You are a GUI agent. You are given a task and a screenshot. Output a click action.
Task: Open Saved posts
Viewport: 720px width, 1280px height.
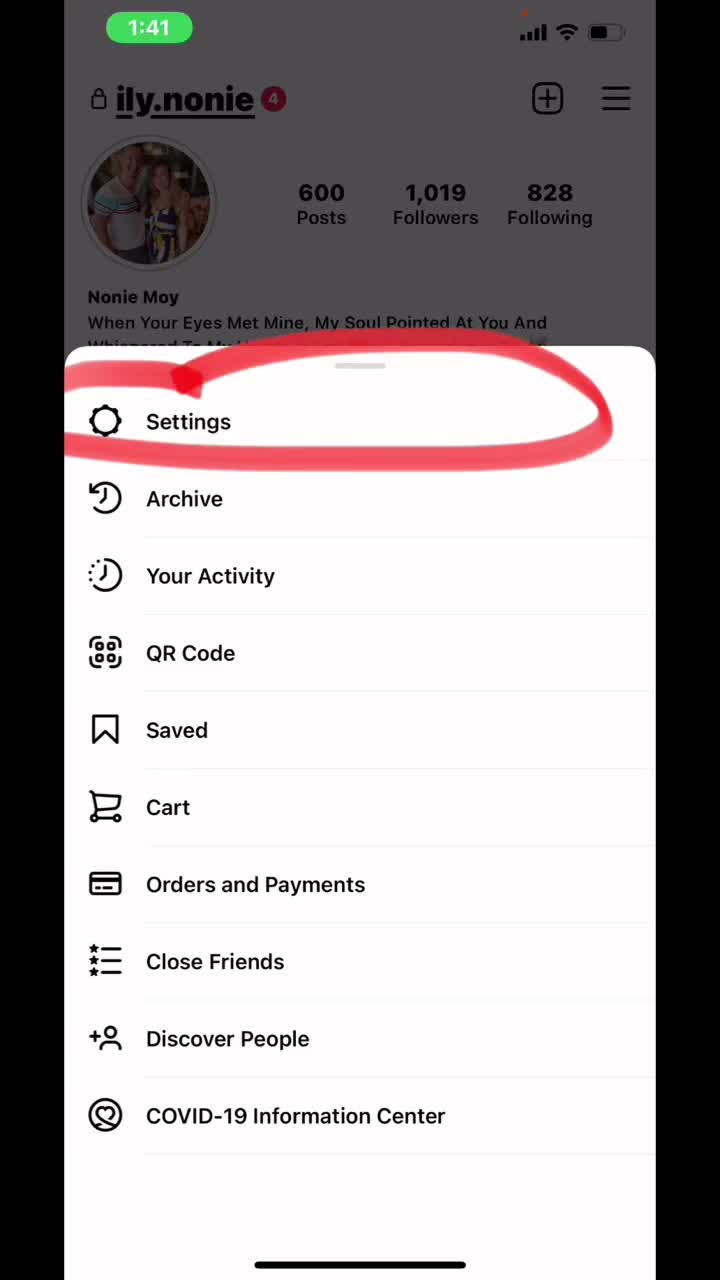[177, 730]
